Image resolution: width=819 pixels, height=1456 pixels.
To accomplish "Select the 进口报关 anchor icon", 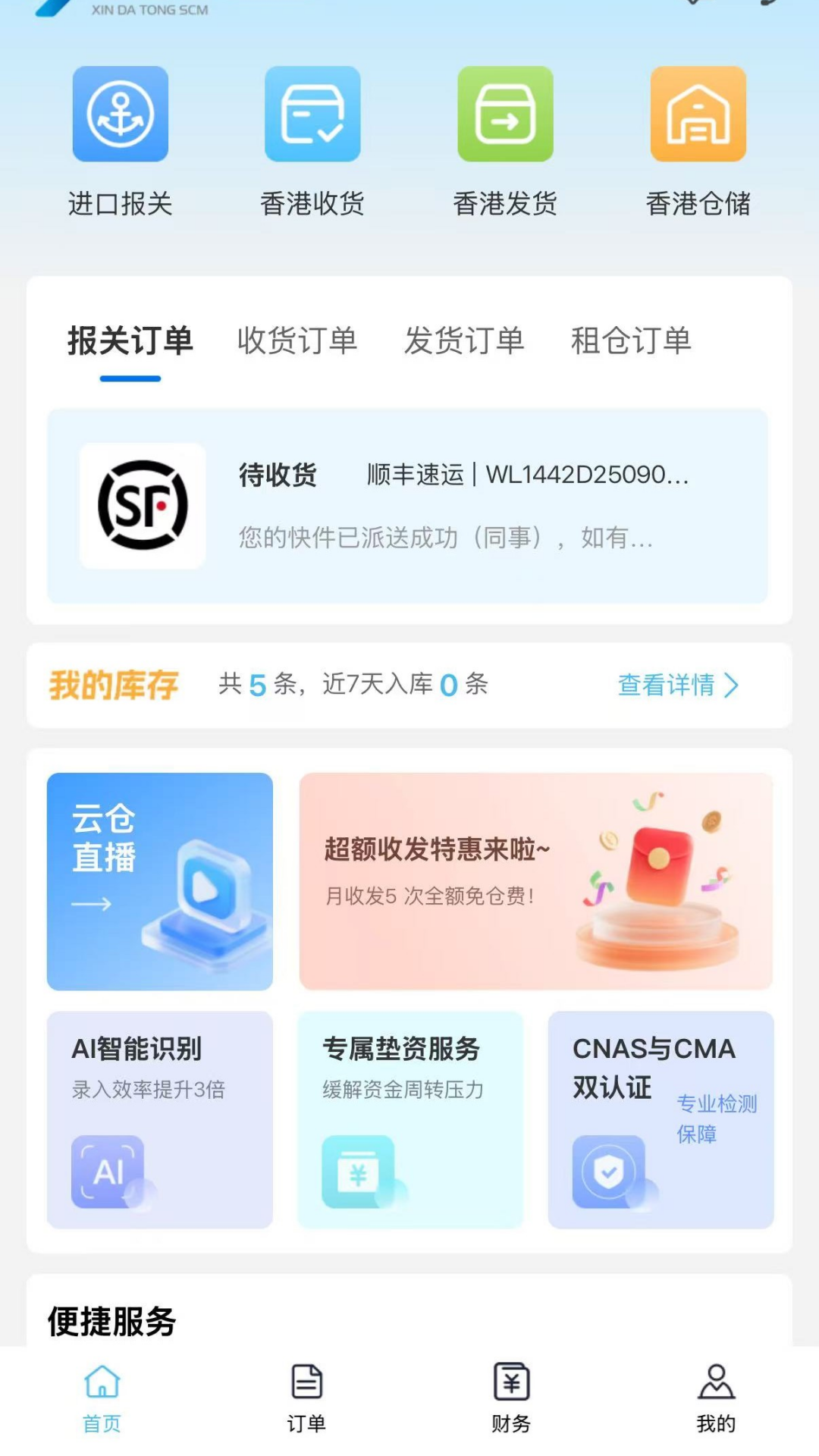I will [119, 114].
